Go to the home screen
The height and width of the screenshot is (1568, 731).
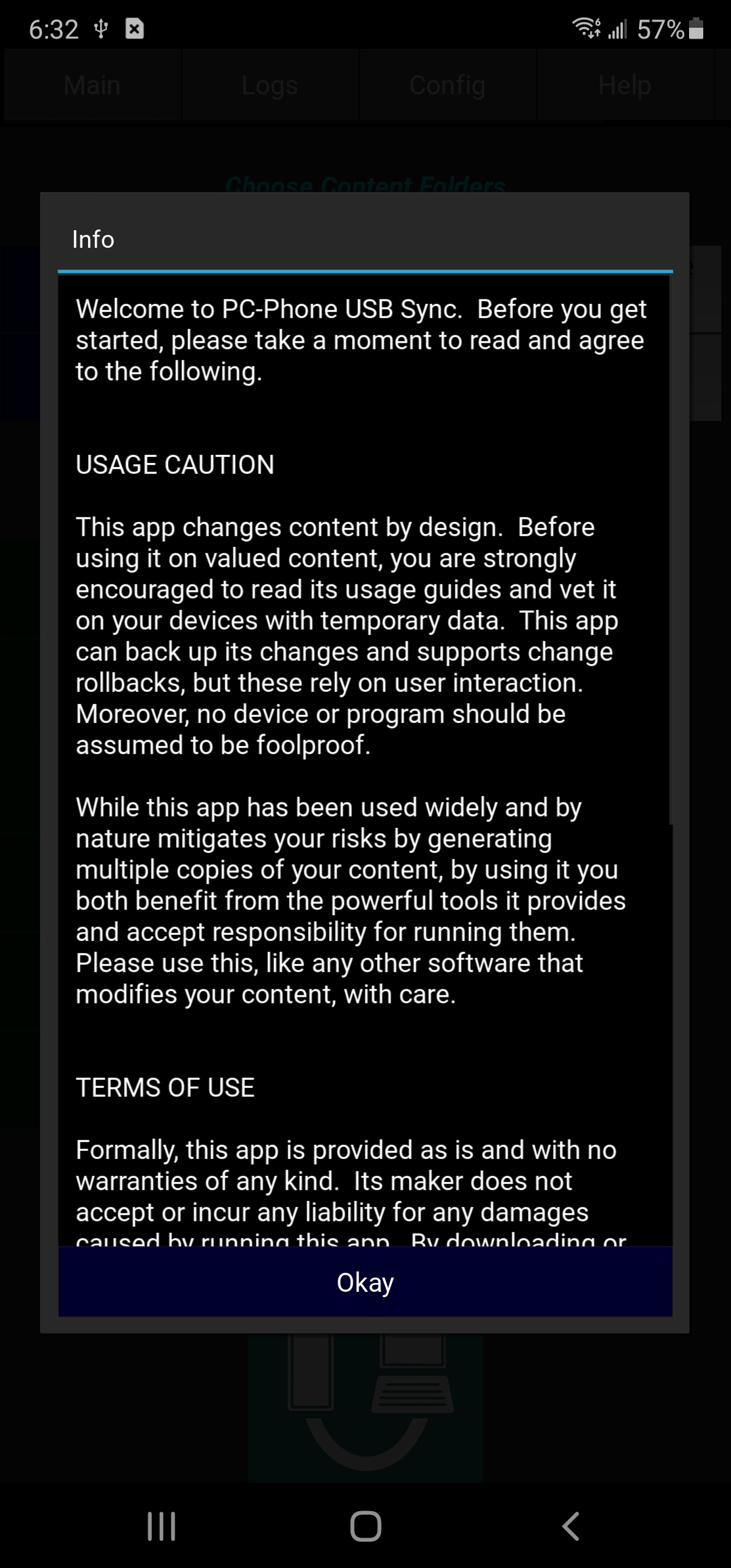pos(365,1527)
